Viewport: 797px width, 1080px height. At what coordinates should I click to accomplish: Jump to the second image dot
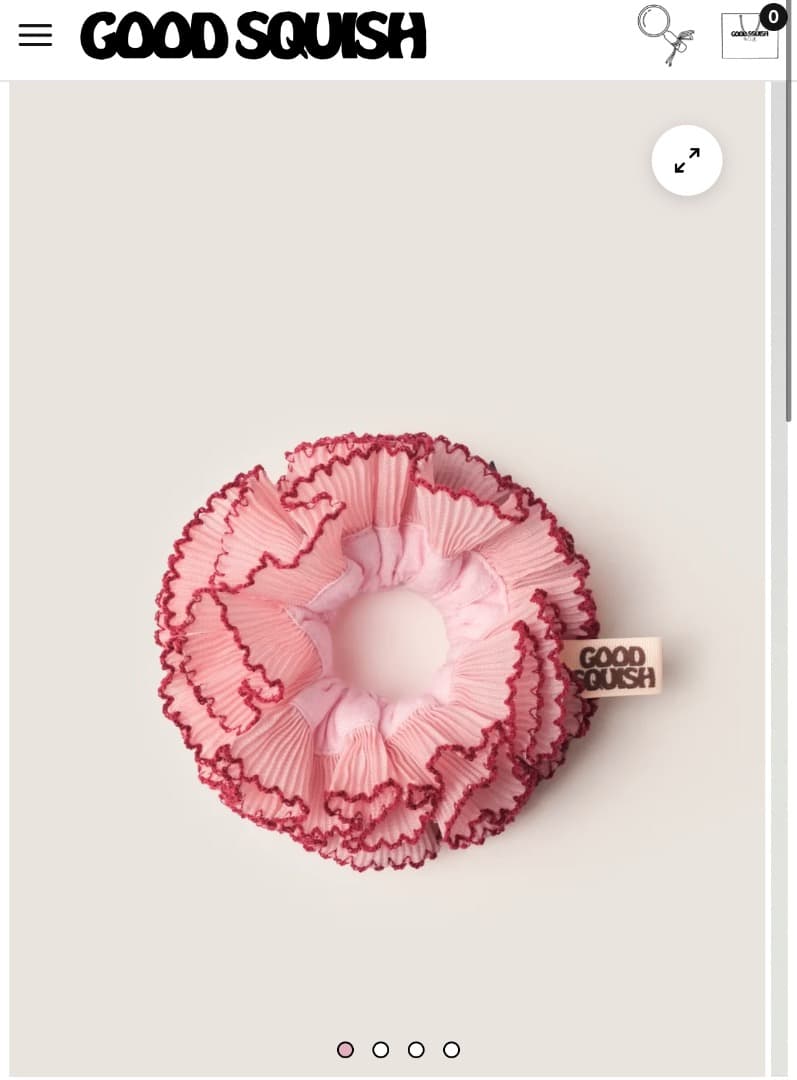381,1050
